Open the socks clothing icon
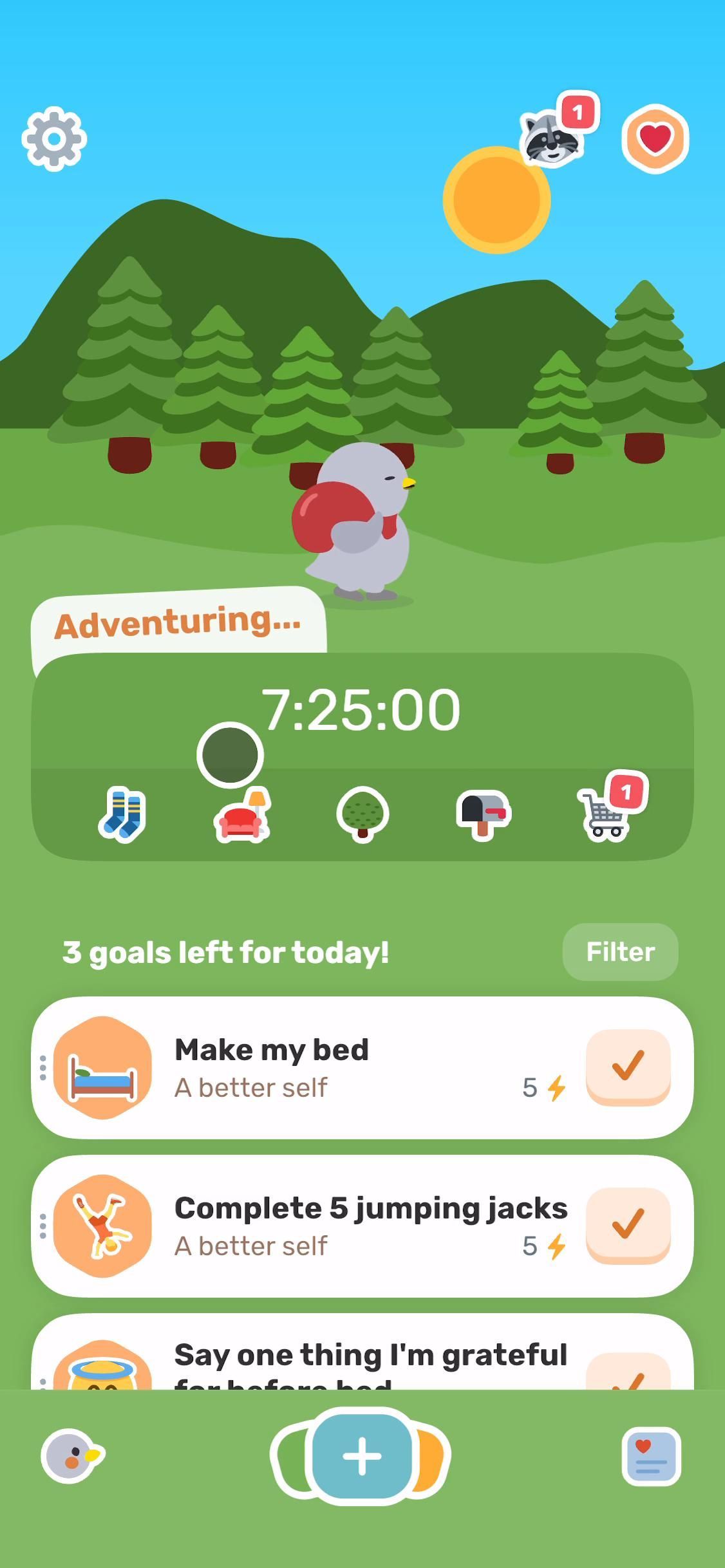The height and width of the screenshot is (1568, 725). pos(122,814)
